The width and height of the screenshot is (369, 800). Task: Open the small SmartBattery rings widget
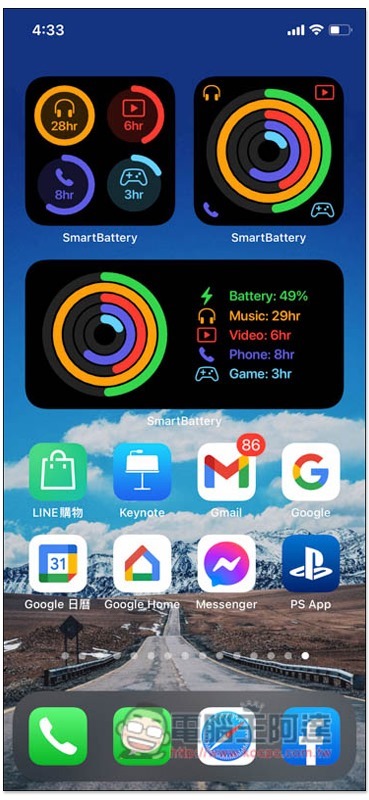click(269, 151)
